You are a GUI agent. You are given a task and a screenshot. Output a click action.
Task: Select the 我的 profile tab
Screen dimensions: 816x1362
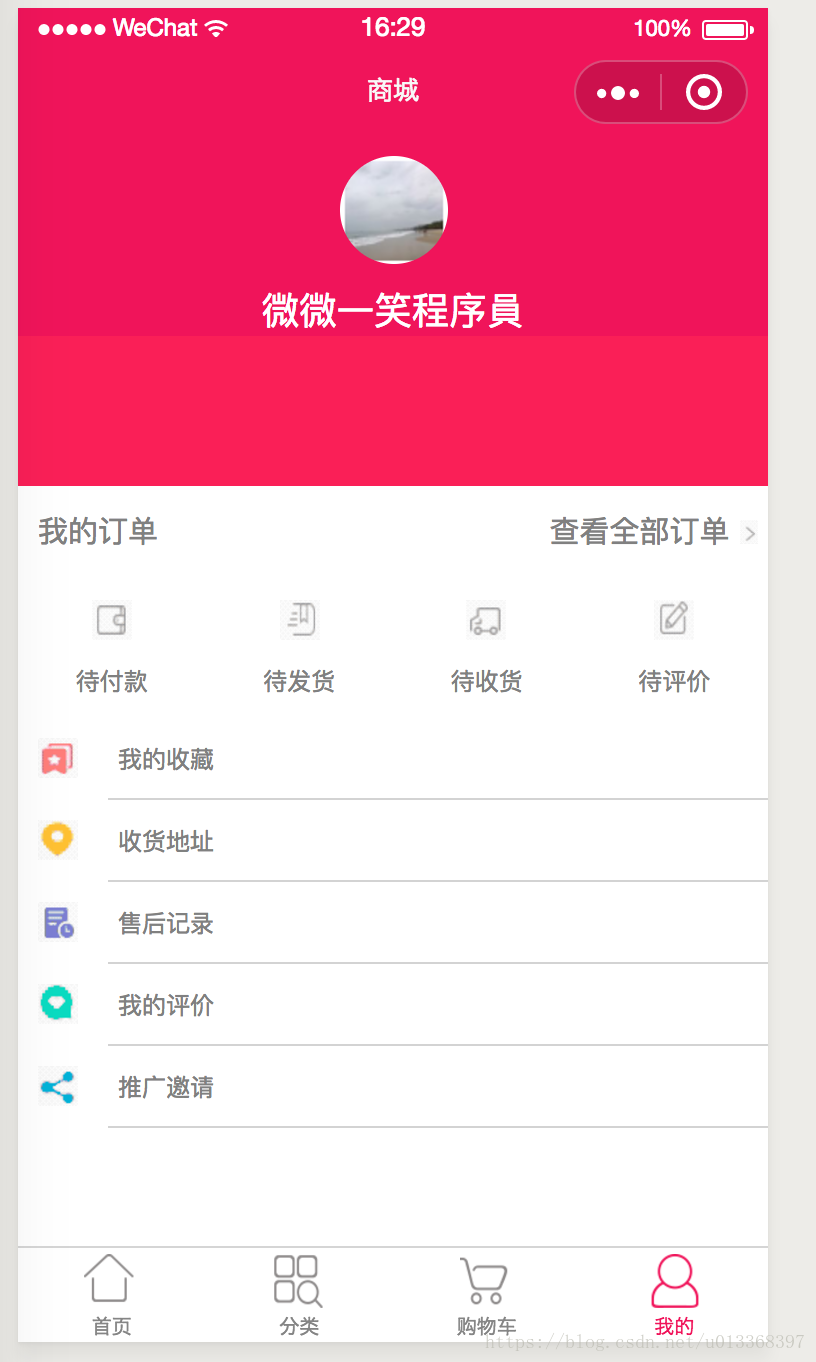click(x=674, y=1296)
